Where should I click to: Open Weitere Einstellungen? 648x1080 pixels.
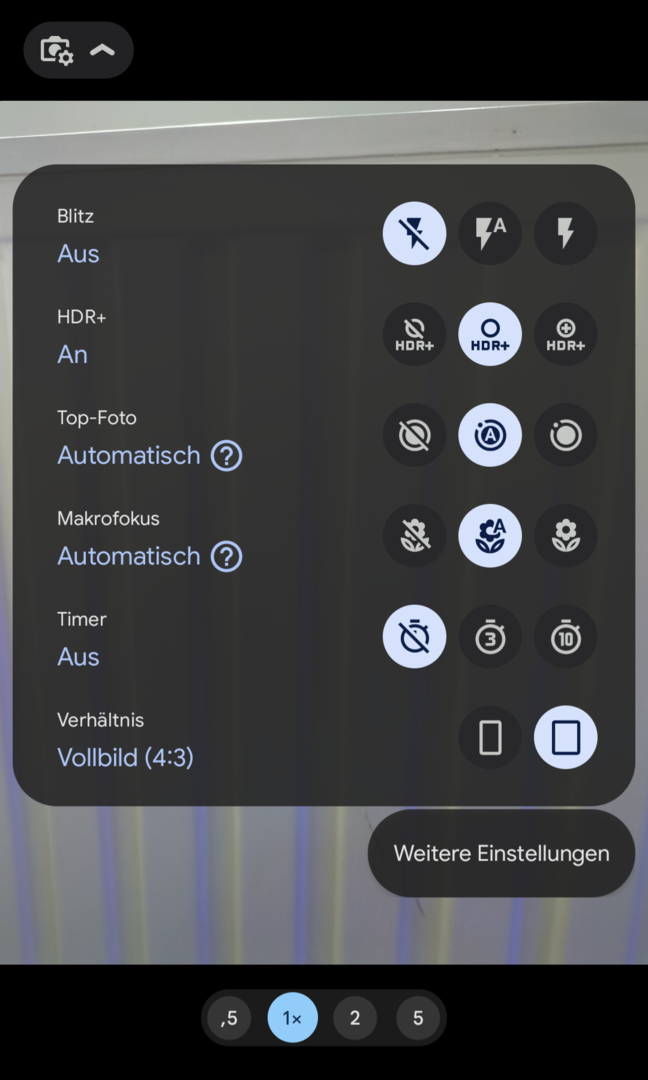[501, 854]
